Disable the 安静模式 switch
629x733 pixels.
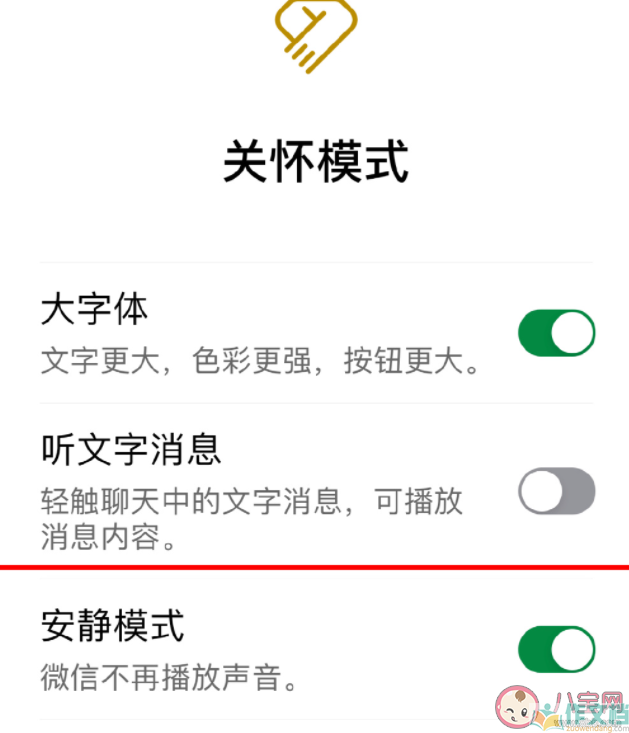[556, 650]
